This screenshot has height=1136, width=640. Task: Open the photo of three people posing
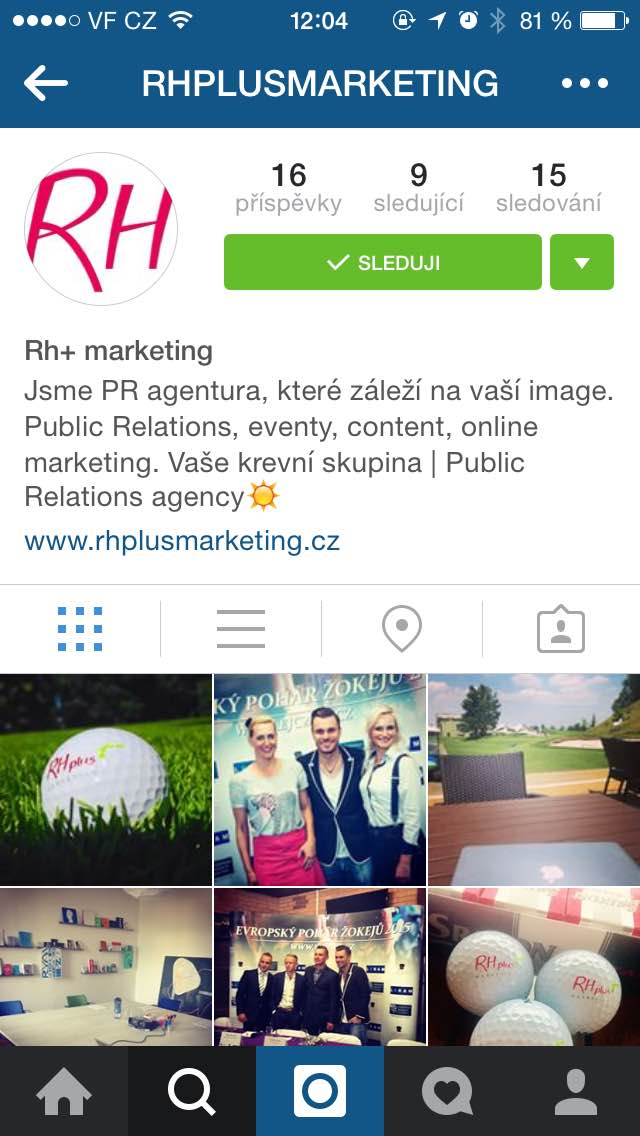[320, 779]
